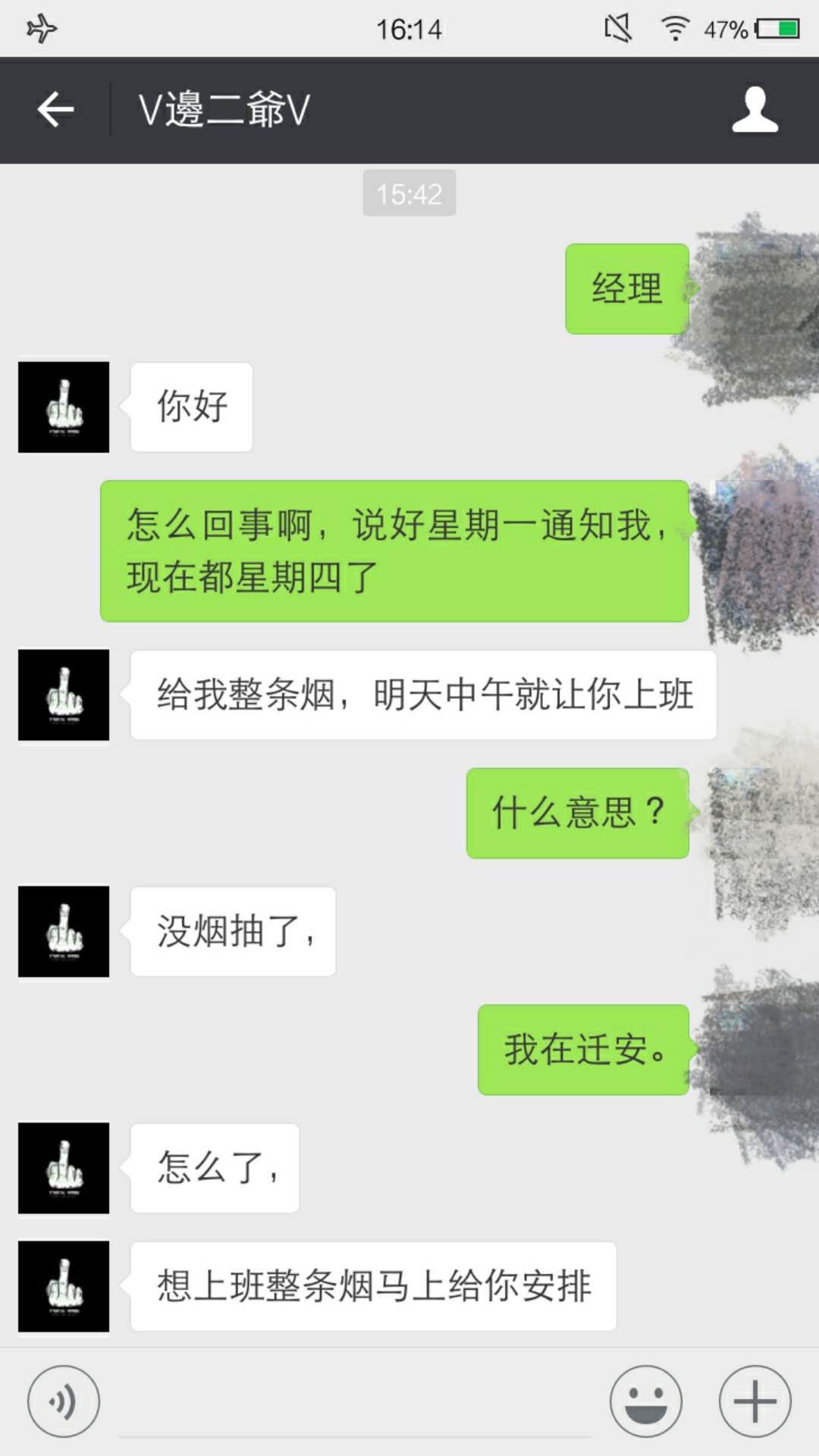Go back to the chat list
The width and height of the screenshot is (819, 1456).
point(55,110)
